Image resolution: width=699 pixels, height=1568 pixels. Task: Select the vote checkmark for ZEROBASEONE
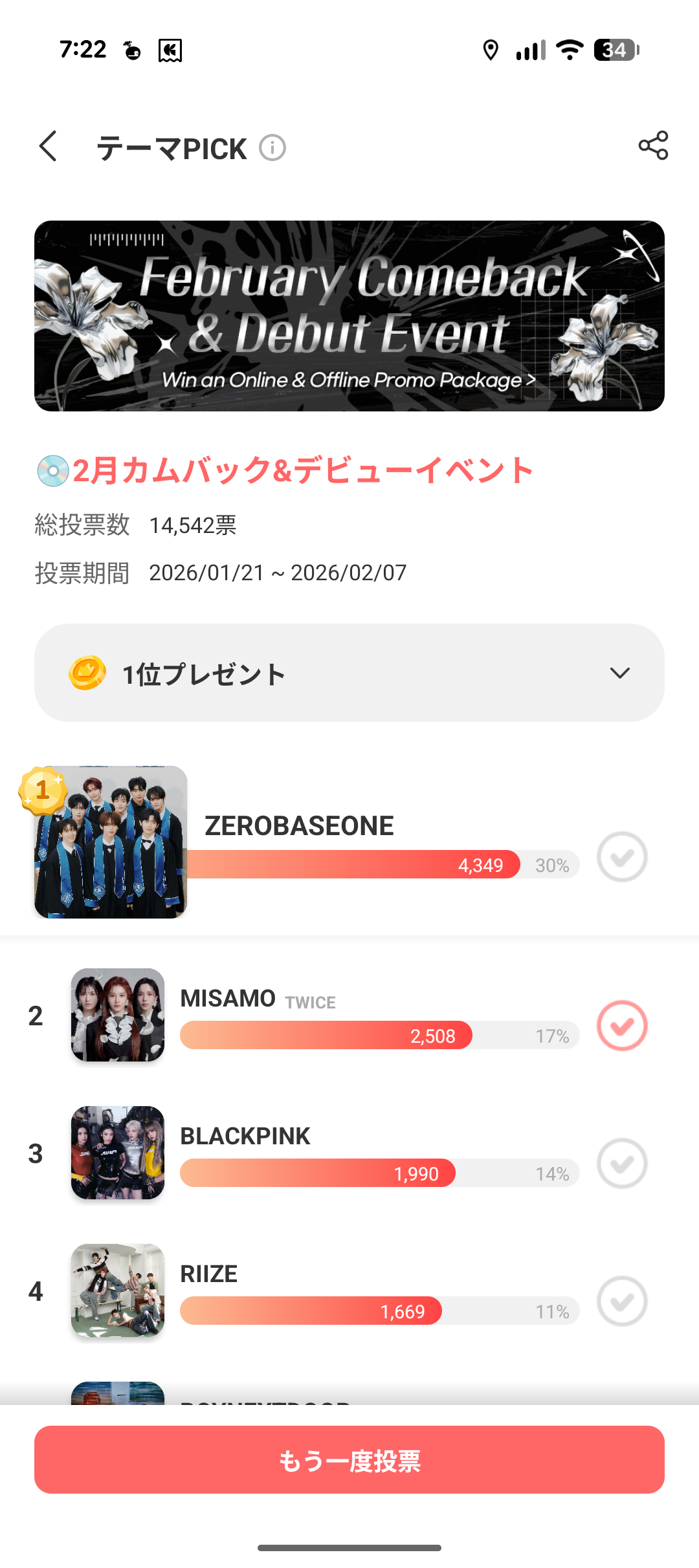622,857
